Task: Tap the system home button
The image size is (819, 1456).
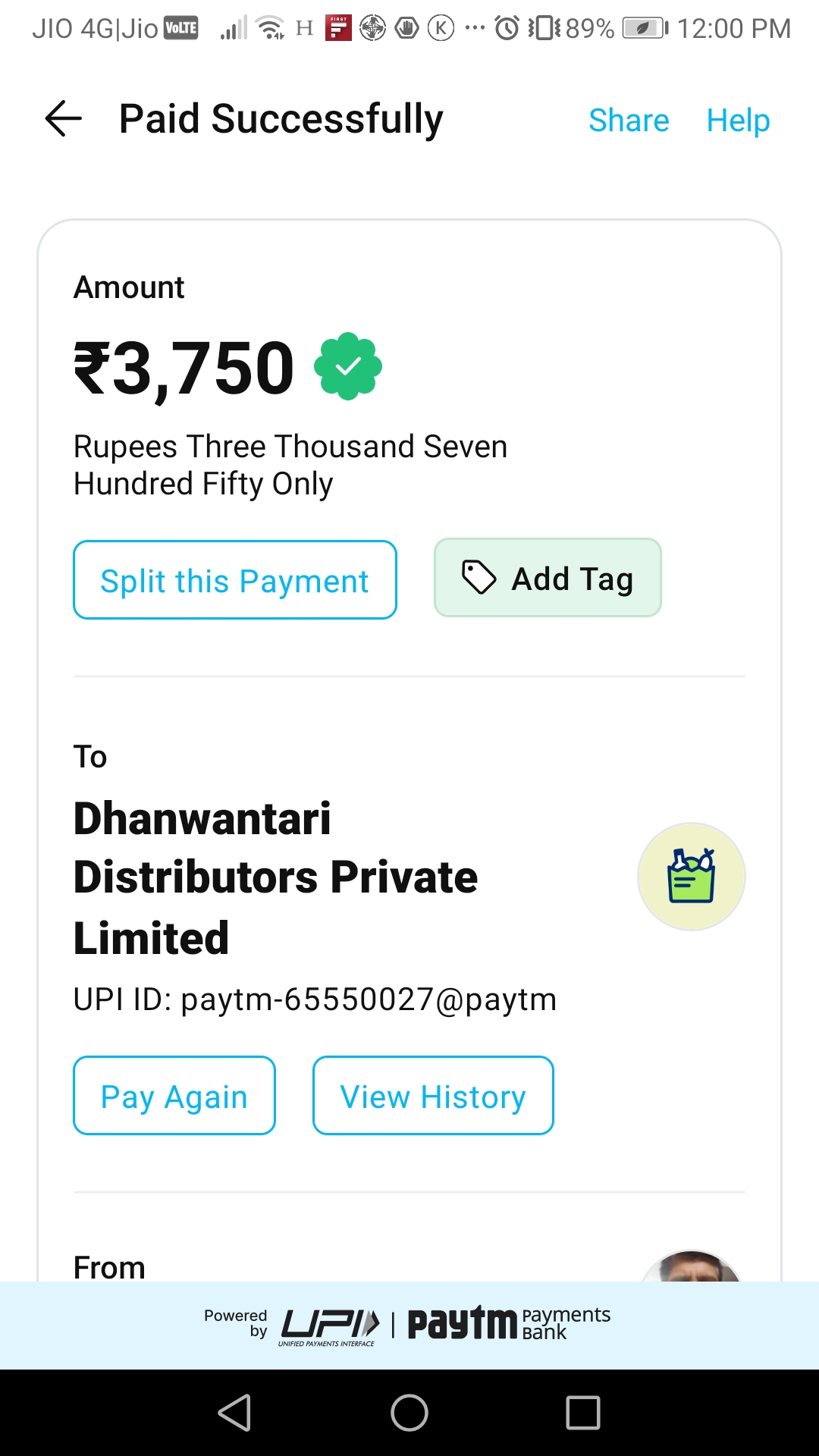Action: click(x=409, y=1413)
